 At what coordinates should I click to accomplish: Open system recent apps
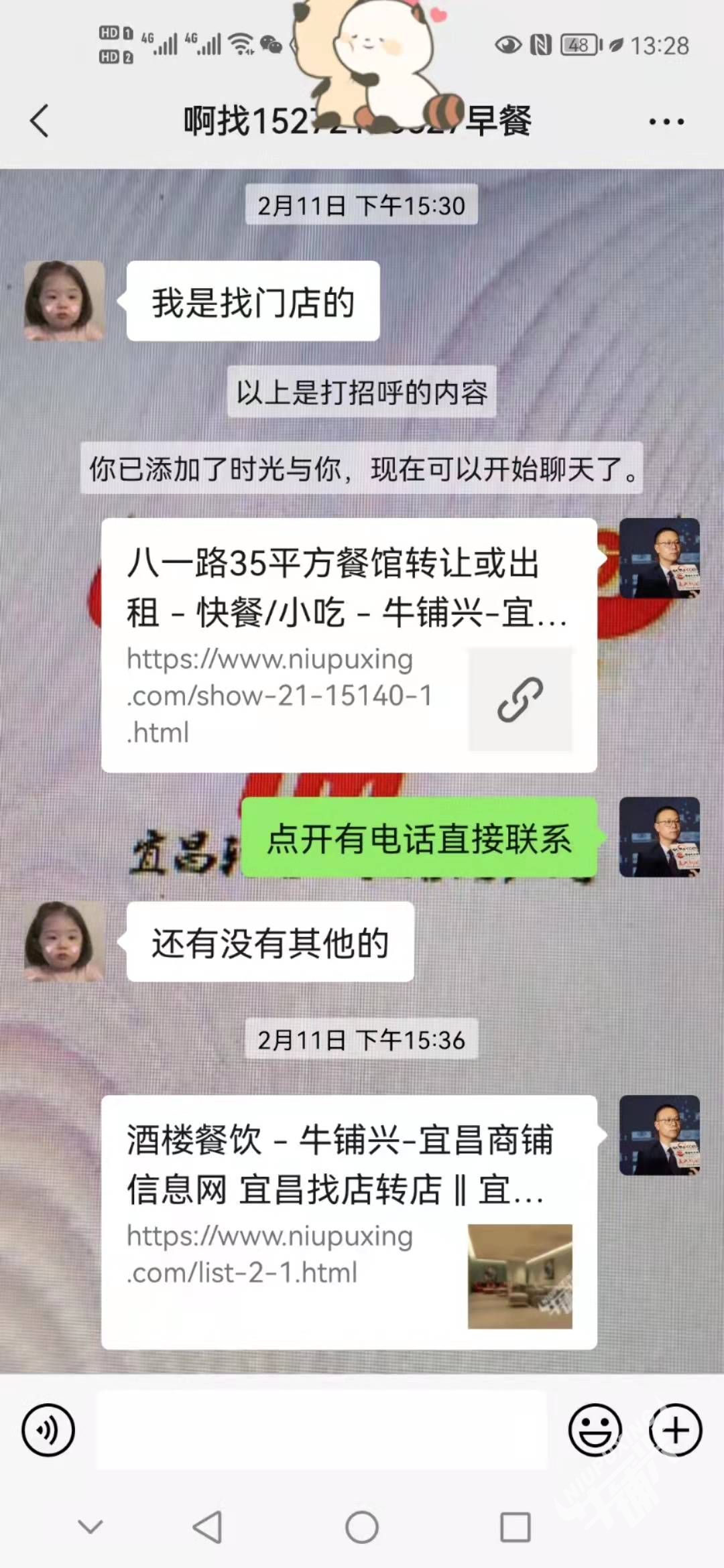point(516,1528)
